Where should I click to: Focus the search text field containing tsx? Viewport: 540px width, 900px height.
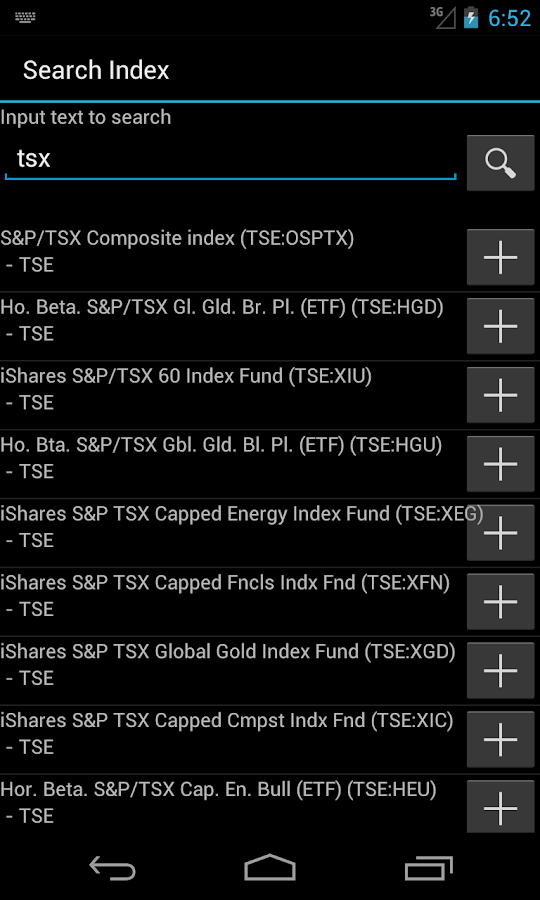[x=231, y=160]
